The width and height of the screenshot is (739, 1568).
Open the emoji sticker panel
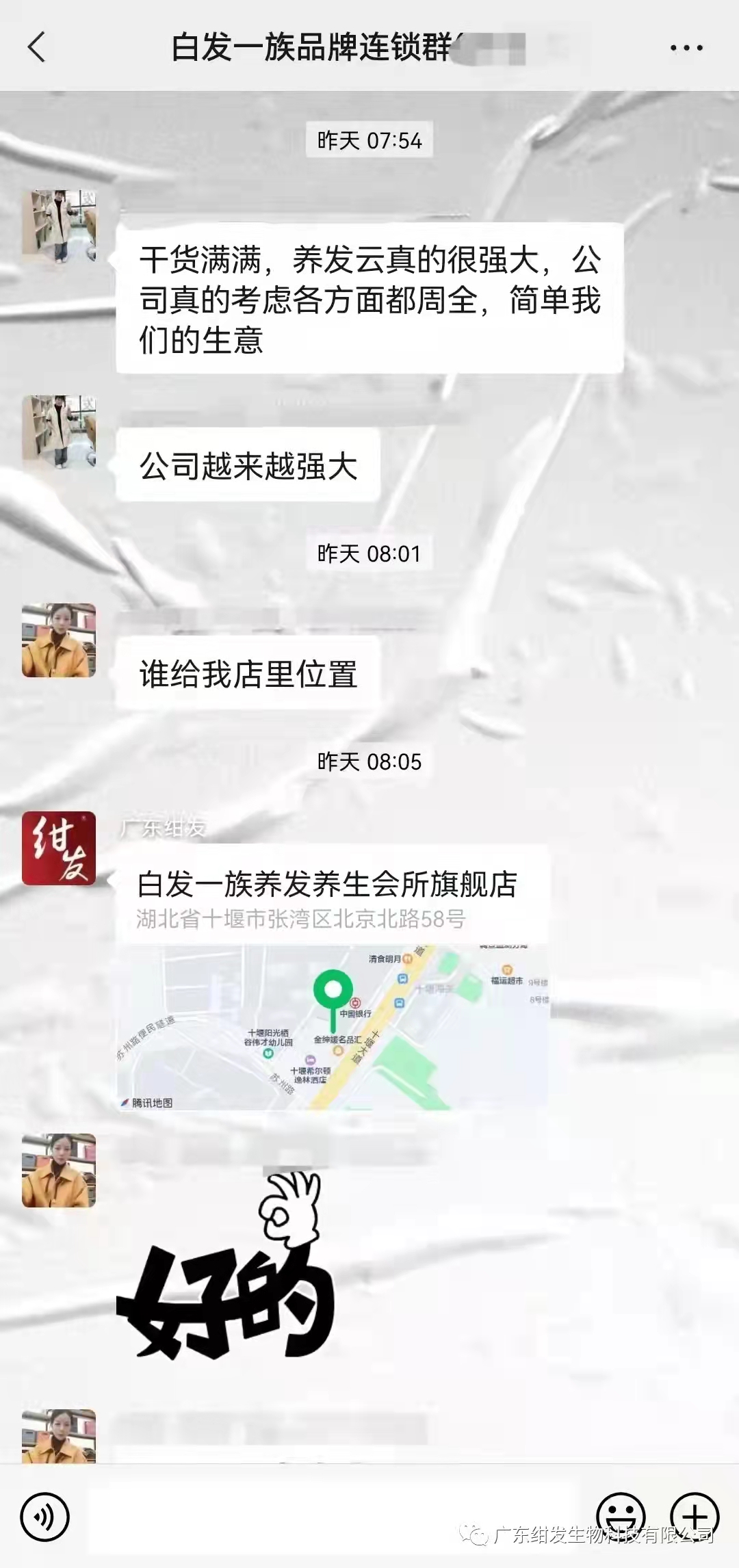tap(621, 1516)
